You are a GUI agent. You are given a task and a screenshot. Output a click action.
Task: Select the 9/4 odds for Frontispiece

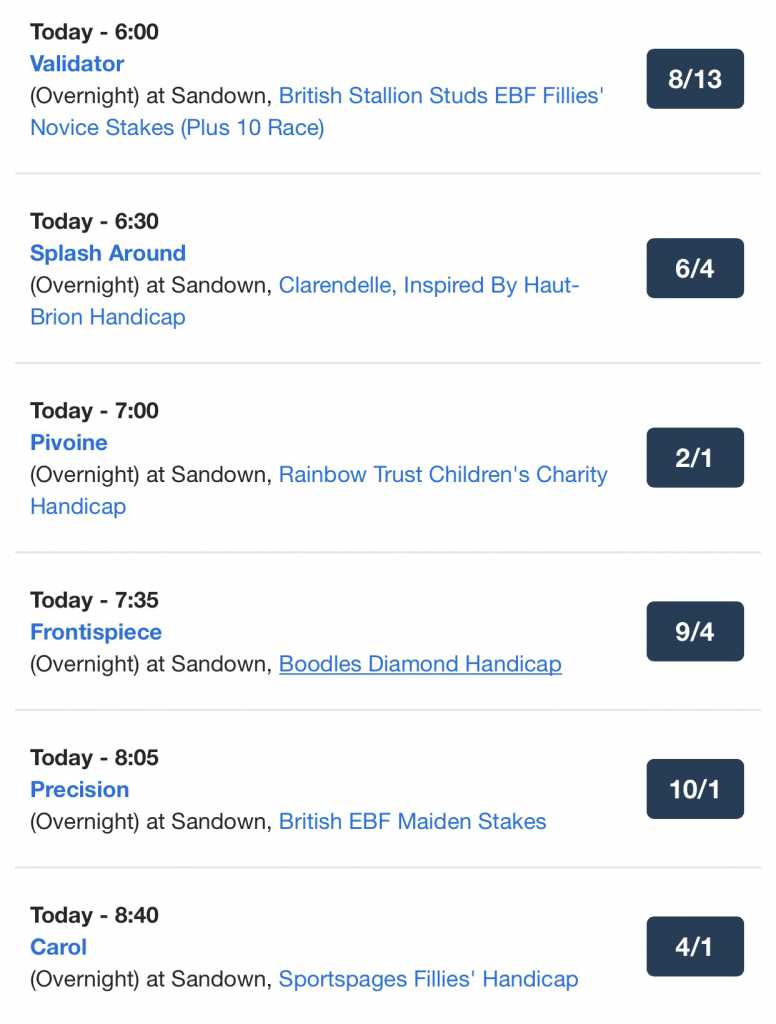tap(694, 631)
